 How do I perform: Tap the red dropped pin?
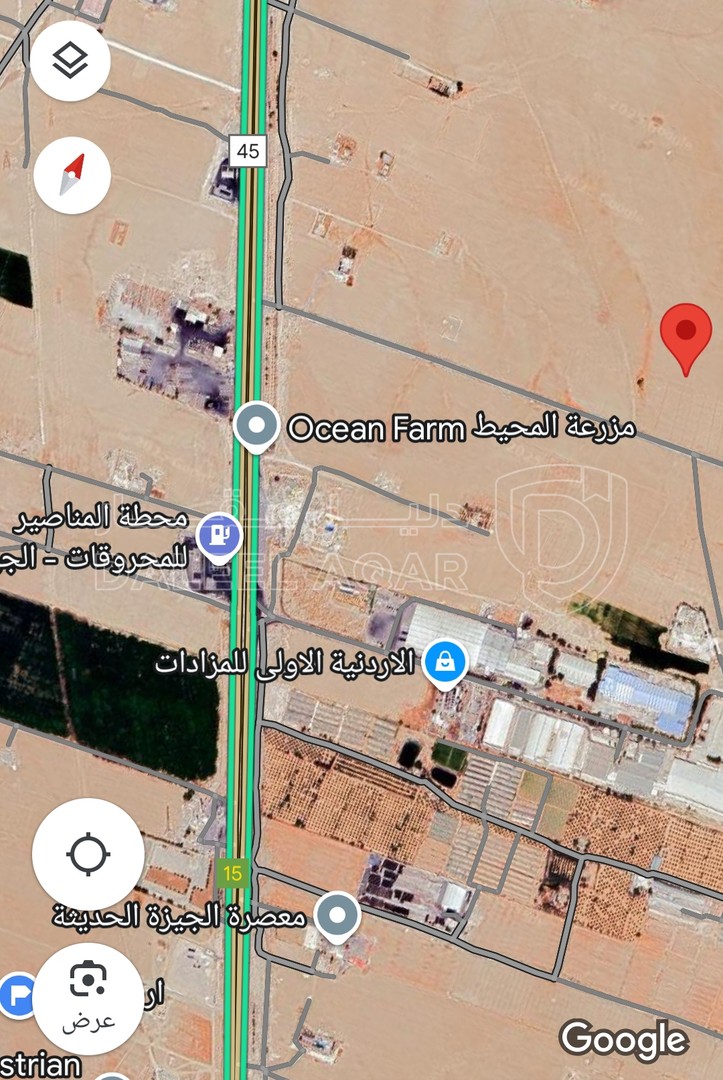[x=686, y=337]
